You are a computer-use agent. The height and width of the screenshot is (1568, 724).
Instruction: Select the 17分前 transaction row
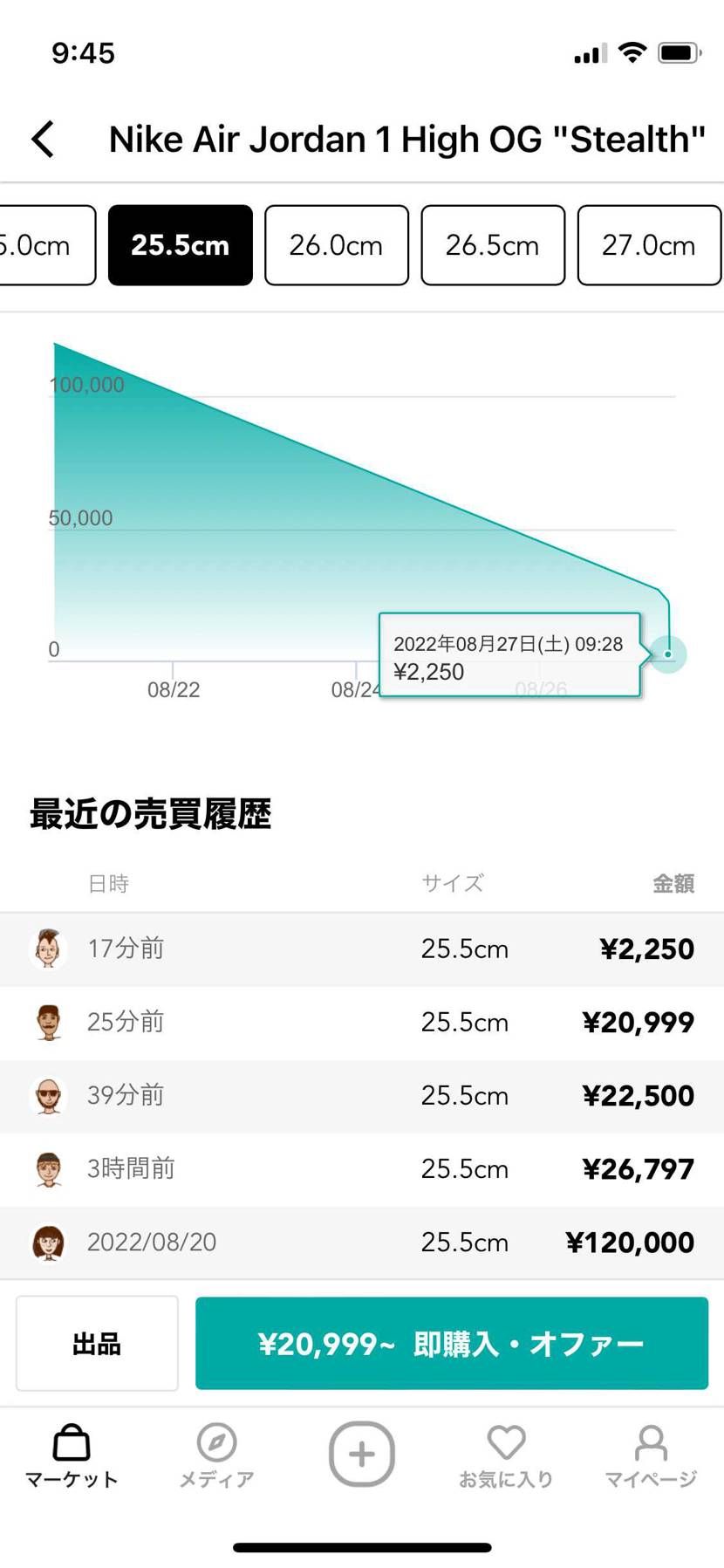pyautogui.click(x=362, y=948)
